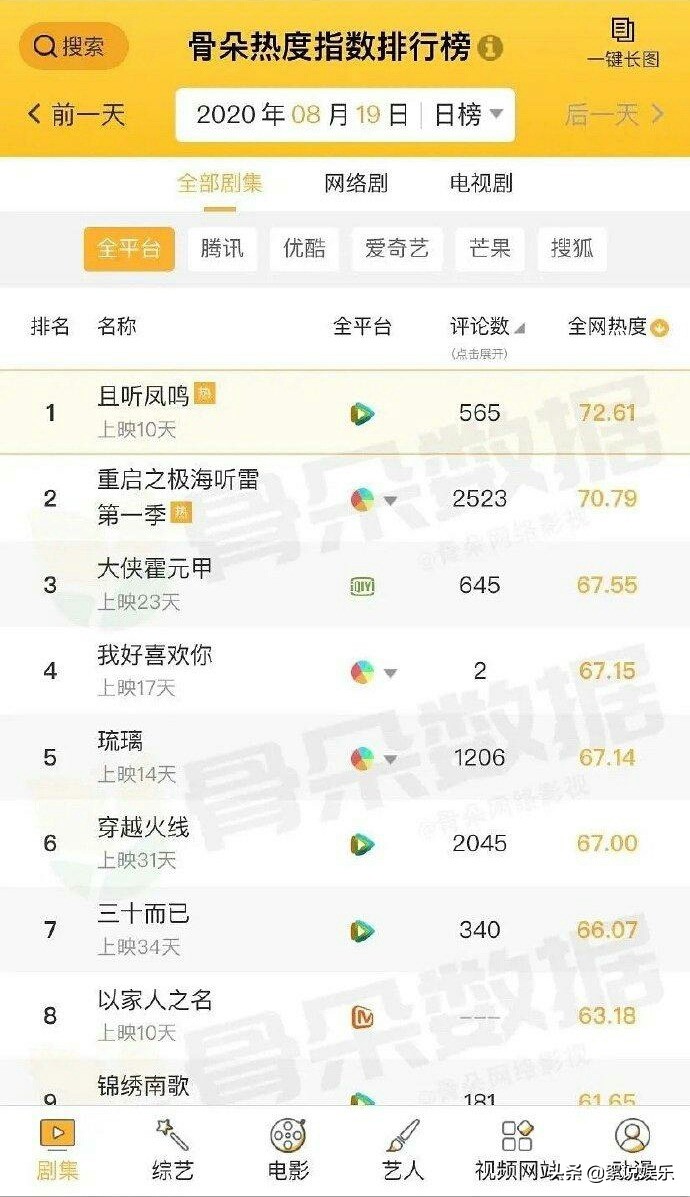Switch to the 电影 bottom tab
The width and height of the screenshot is (690, 1197).
pyautogui.click(x=288, y=1148)
